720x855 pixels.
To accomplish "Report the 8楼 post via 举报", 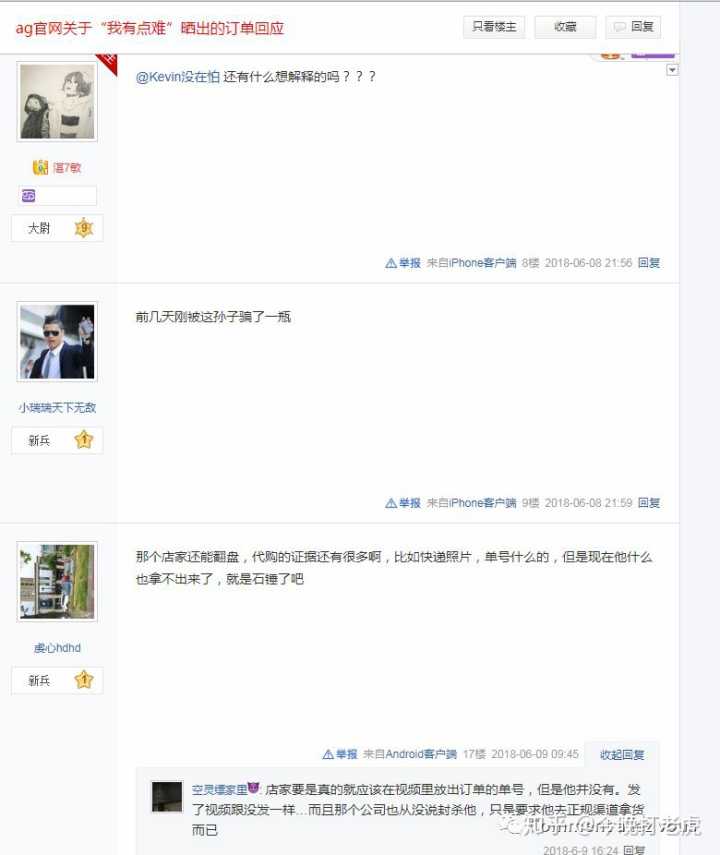I will (x=404, y=263).
